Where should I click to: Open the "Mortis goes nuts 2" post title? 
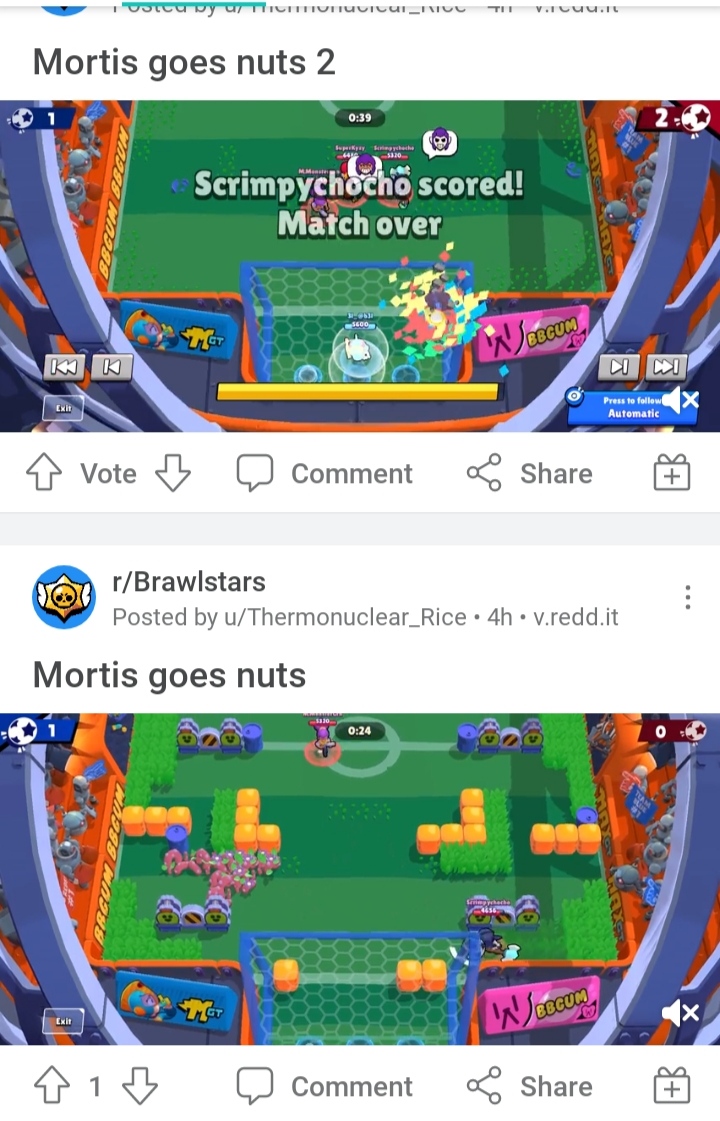(x=184, y=62)
